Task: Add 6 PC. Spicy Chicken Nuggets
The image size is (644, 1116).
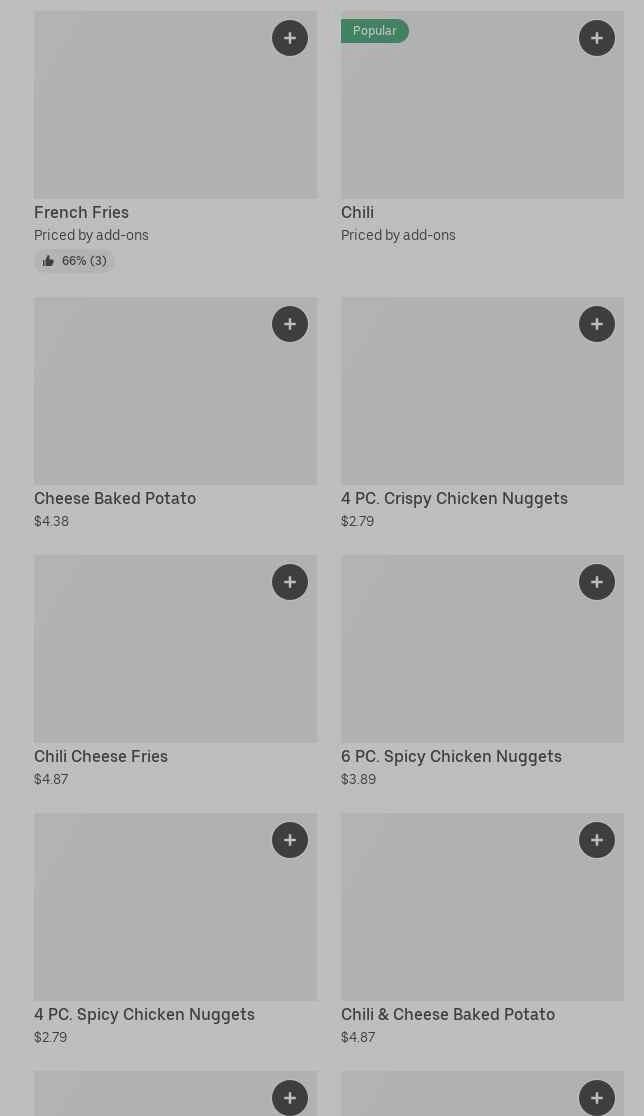Action: [x=597, y=582]
